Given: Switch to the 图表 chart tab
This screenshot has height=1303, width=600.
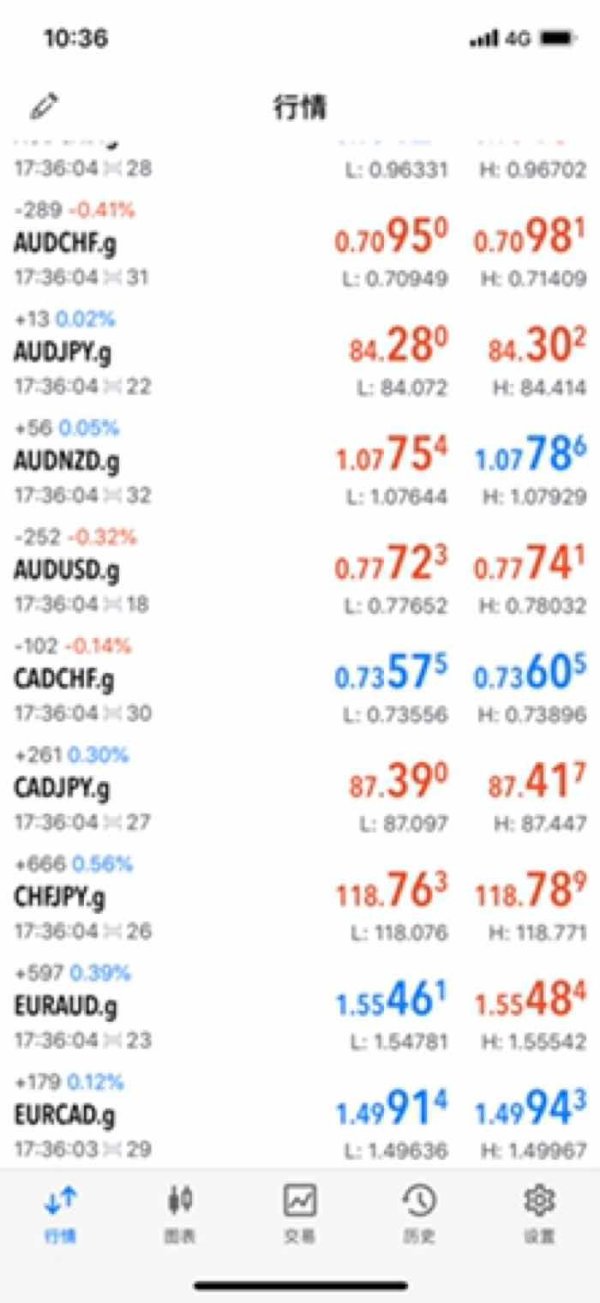Looking at the screenshot, I should click(180, 1213).
